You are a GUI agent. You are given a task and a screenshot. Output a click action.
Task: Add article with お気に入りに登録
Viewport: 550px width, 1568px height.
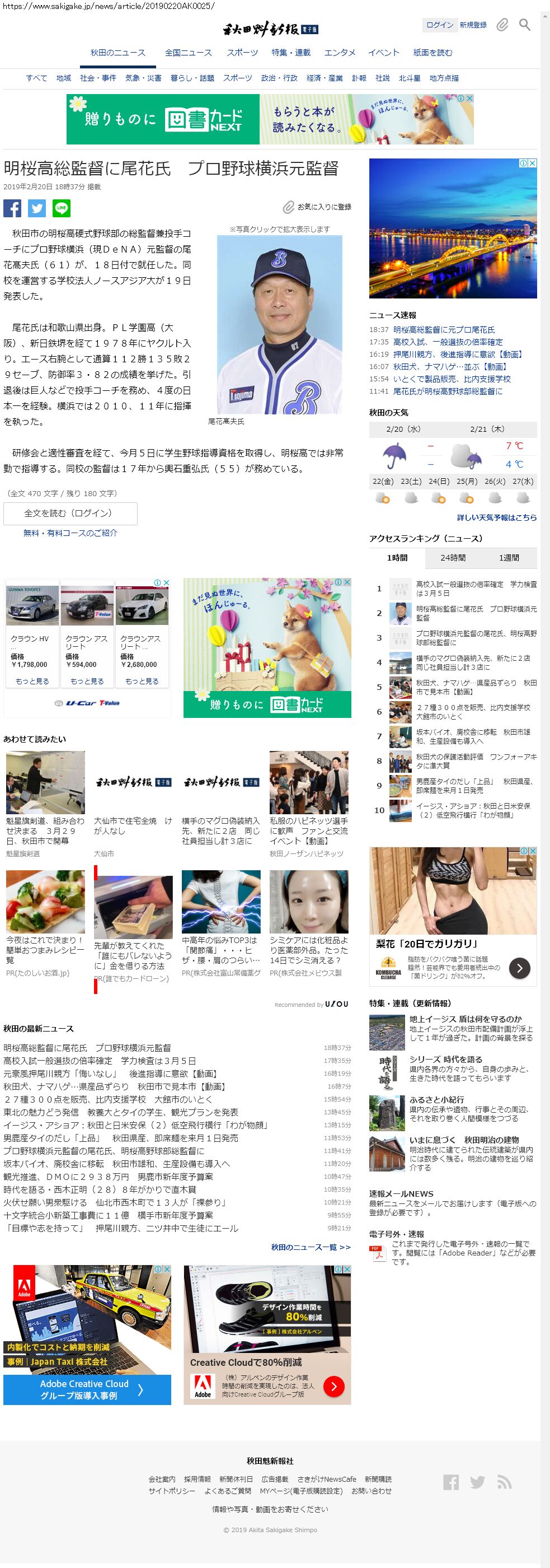tap(317, 207)
